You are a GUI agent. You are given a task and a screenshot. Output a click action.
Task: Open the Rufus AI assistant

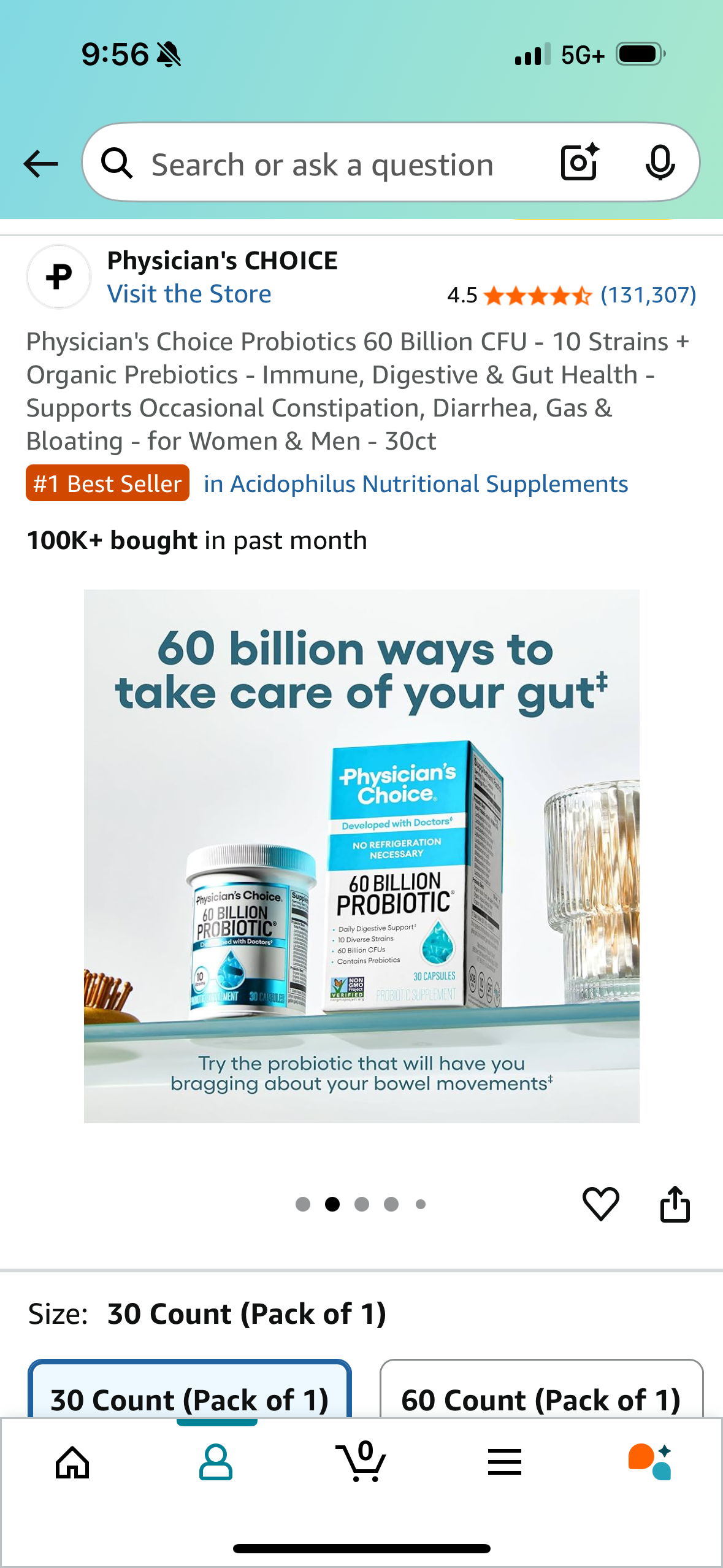click(649, 1462)
